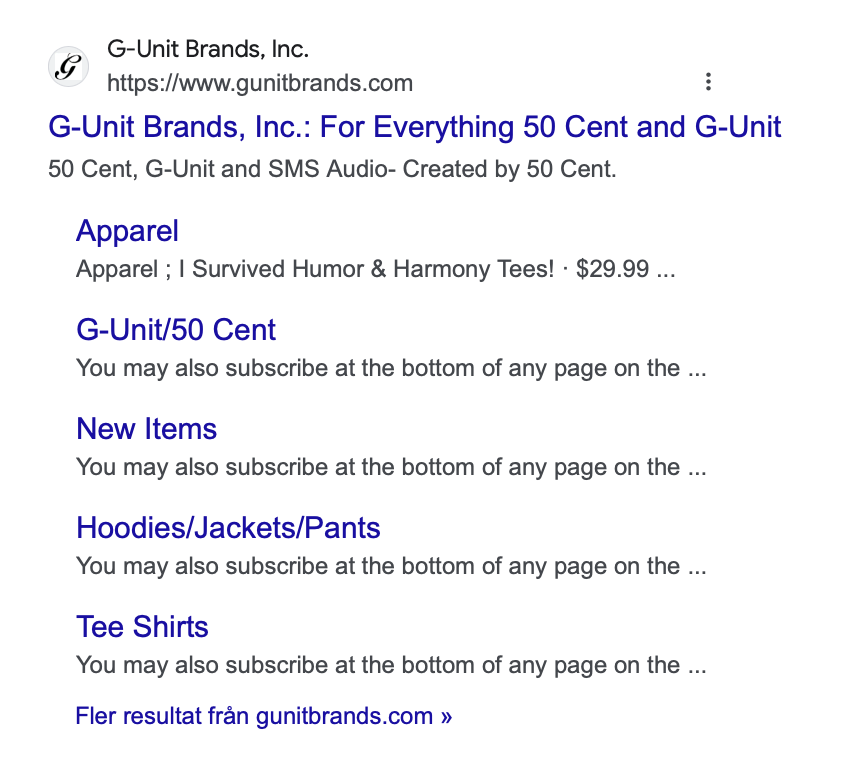
Task: Open the New Items sitelink
Action: click(x=146, y=429)
